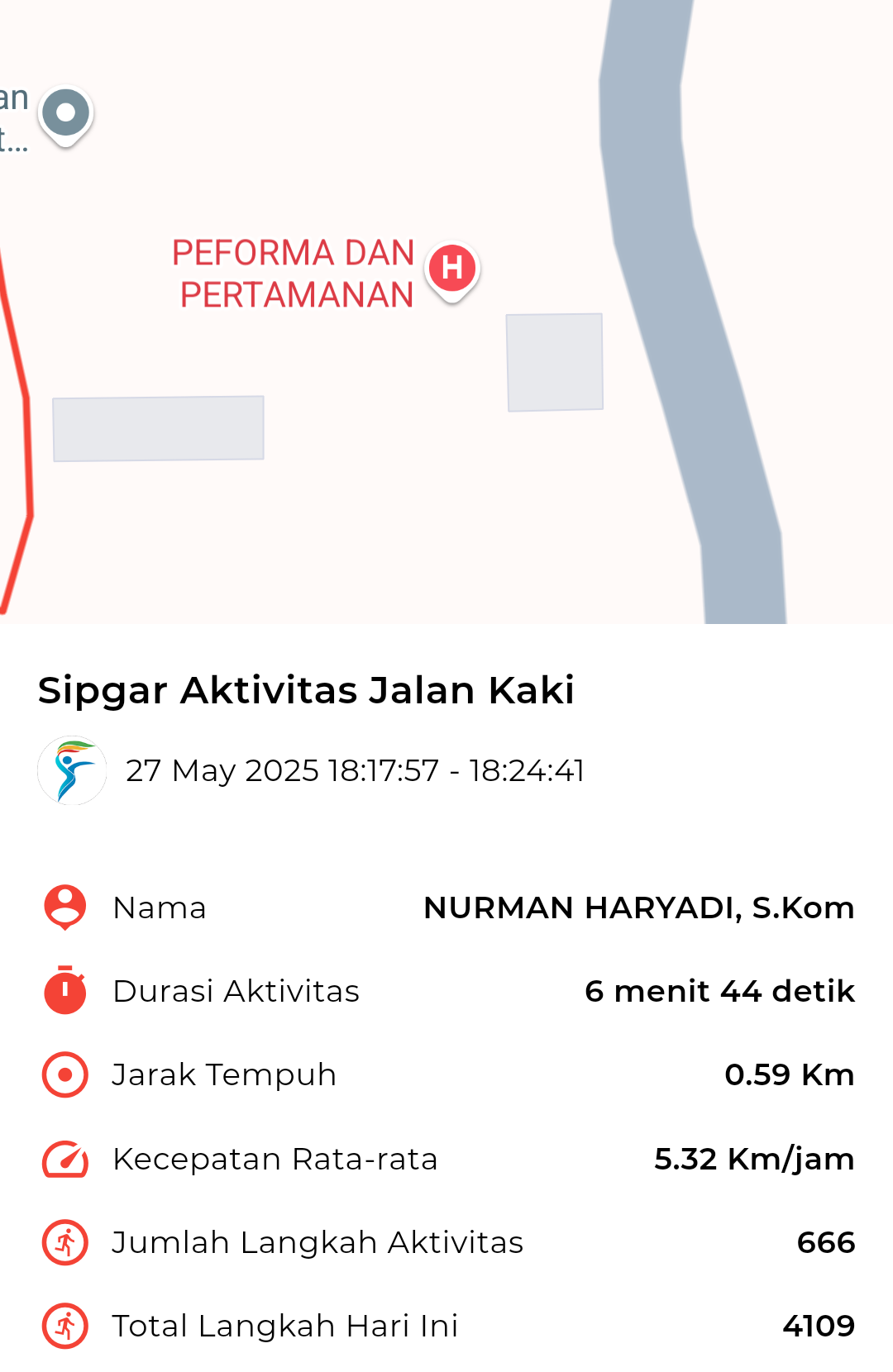Tap the speedometer icon for Kecepatan Rata-rata
This screenshot has height=1372, width=893.
tap(64, 1158)
